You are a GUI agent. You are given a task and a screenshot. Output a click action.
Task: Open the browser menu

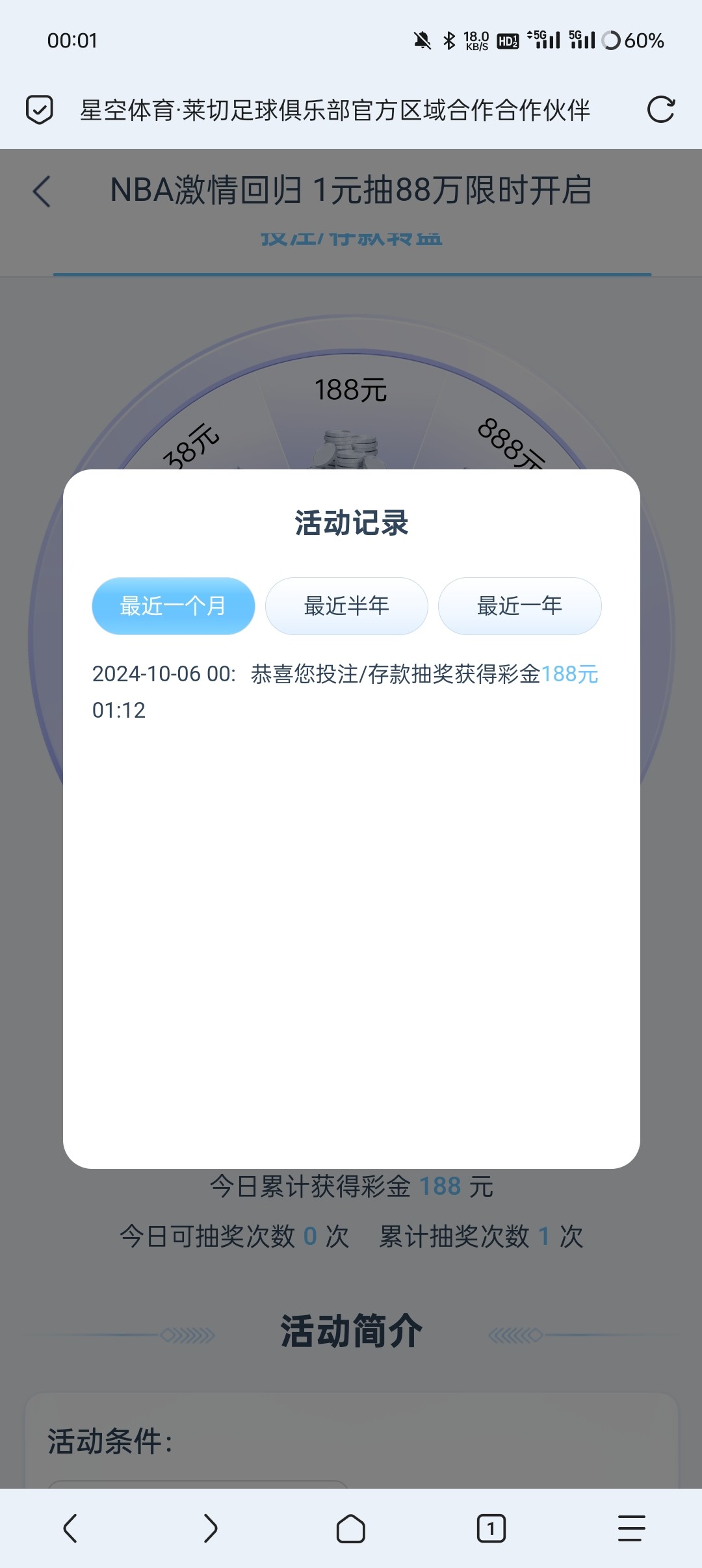tap(631, 1528)
